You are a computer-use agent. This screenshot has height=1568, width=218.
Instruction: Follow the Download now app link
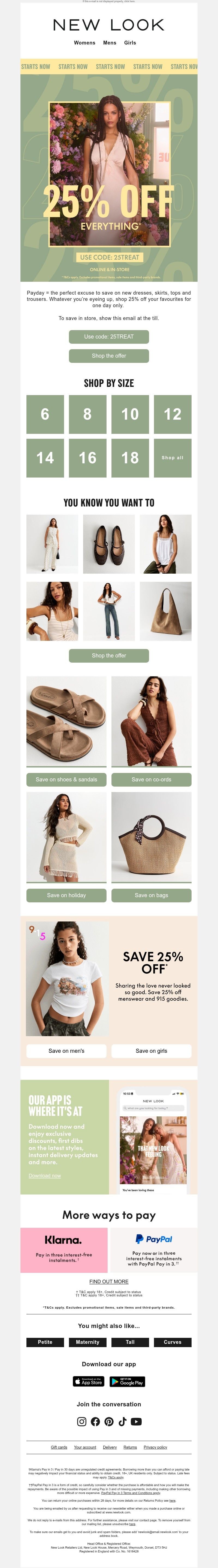[x=45, y=1175]
